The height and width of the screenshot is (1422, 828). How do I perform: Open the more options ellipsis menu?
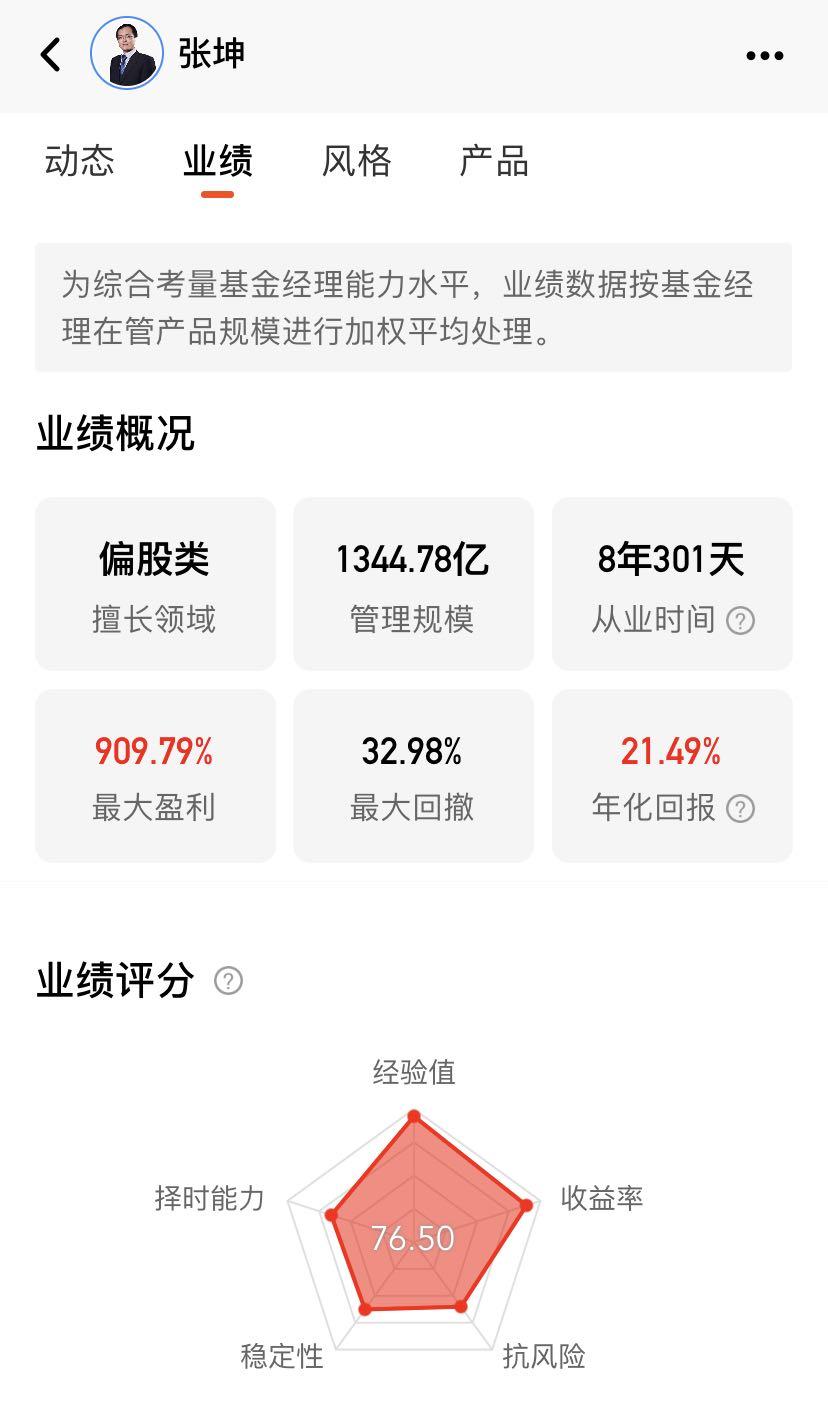[764, 55]
